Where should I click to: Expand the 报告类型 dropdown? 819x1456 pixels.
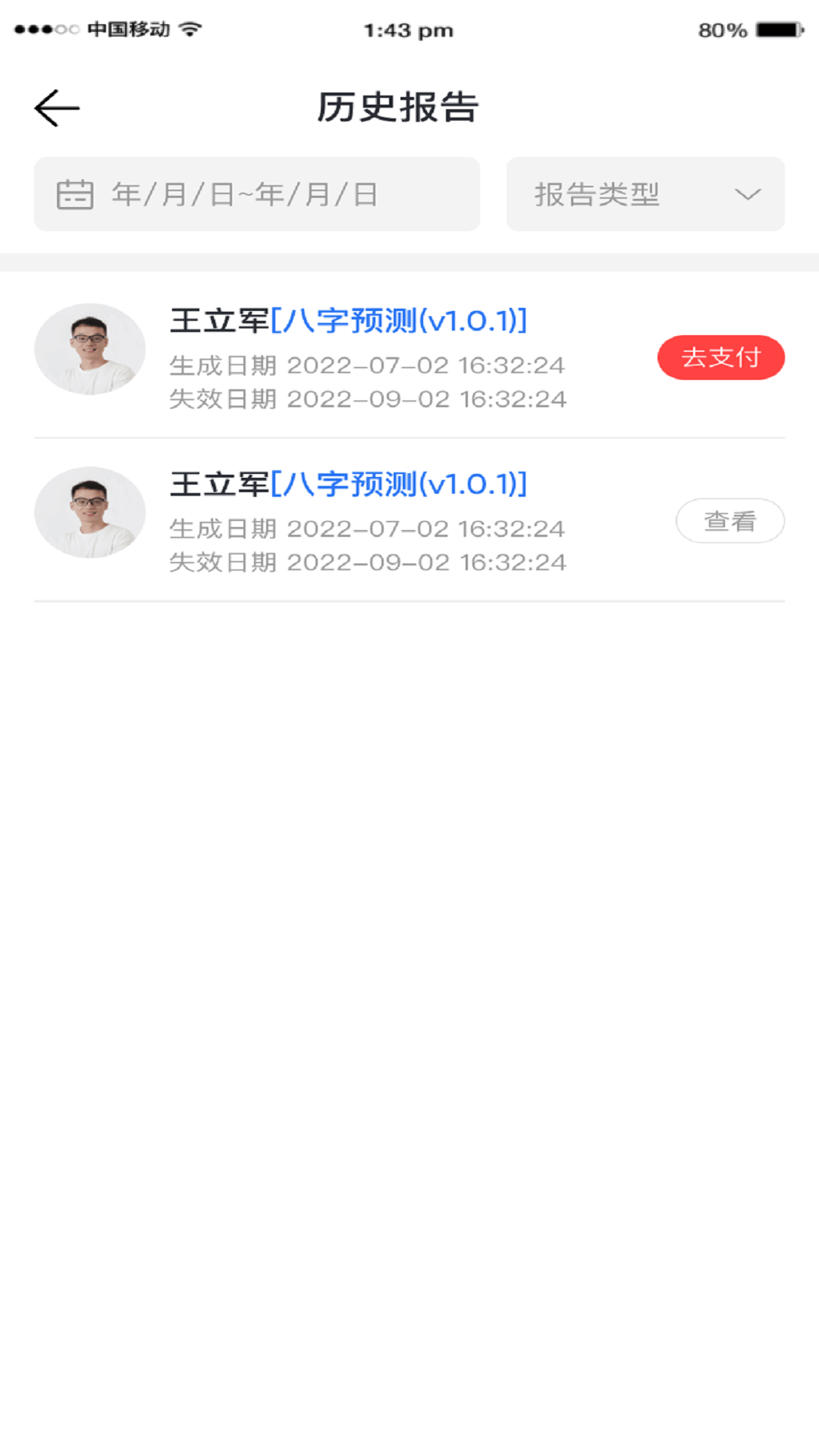coord(645,194)
